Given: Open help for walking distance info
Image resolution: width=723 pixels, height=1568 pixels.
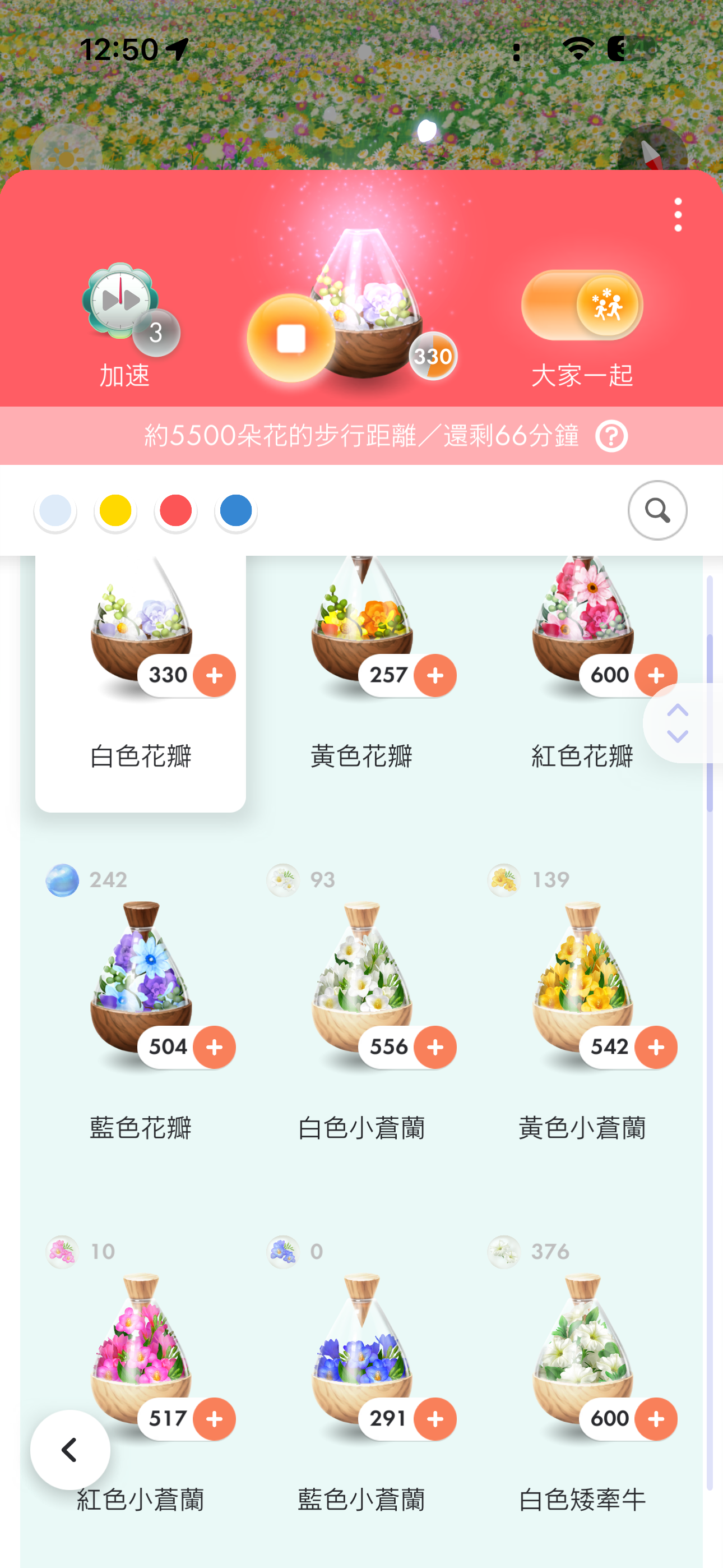Looking at the screenshot, I should click(x=611, y=436).
